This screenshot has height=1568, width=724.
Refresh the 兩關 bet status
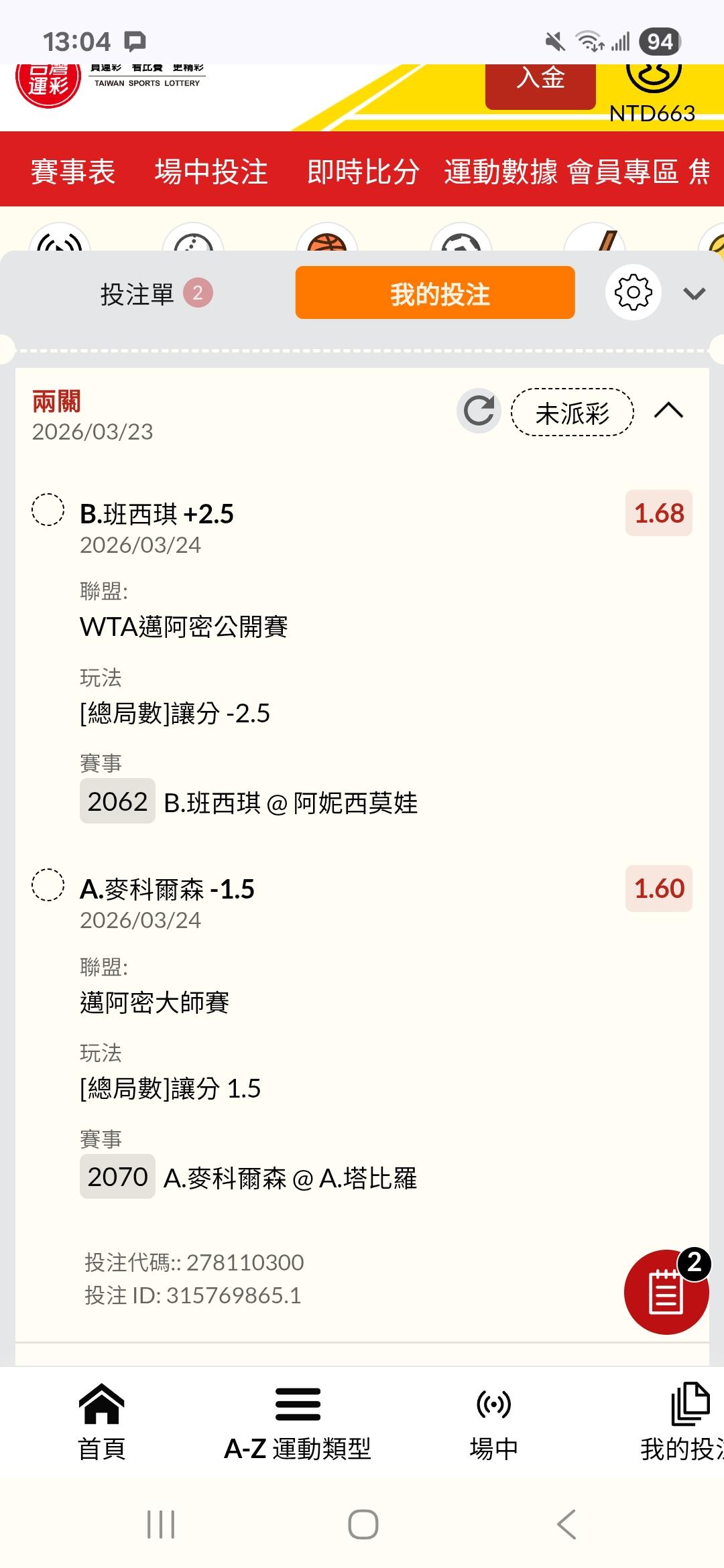click(x=479, y=411)
